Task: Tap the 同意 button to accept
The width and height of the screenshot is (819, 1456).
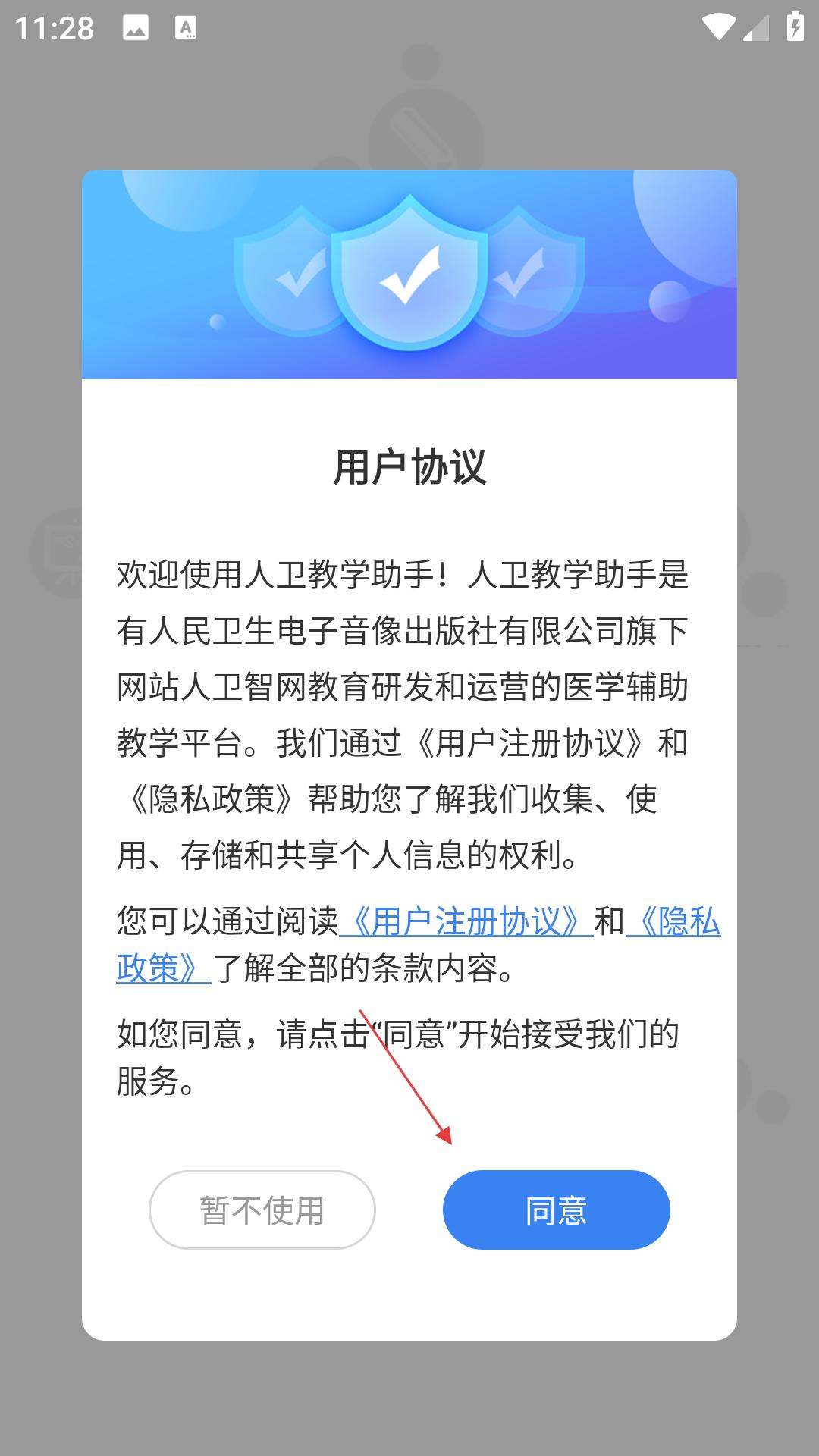Action: click(556, 1210)
